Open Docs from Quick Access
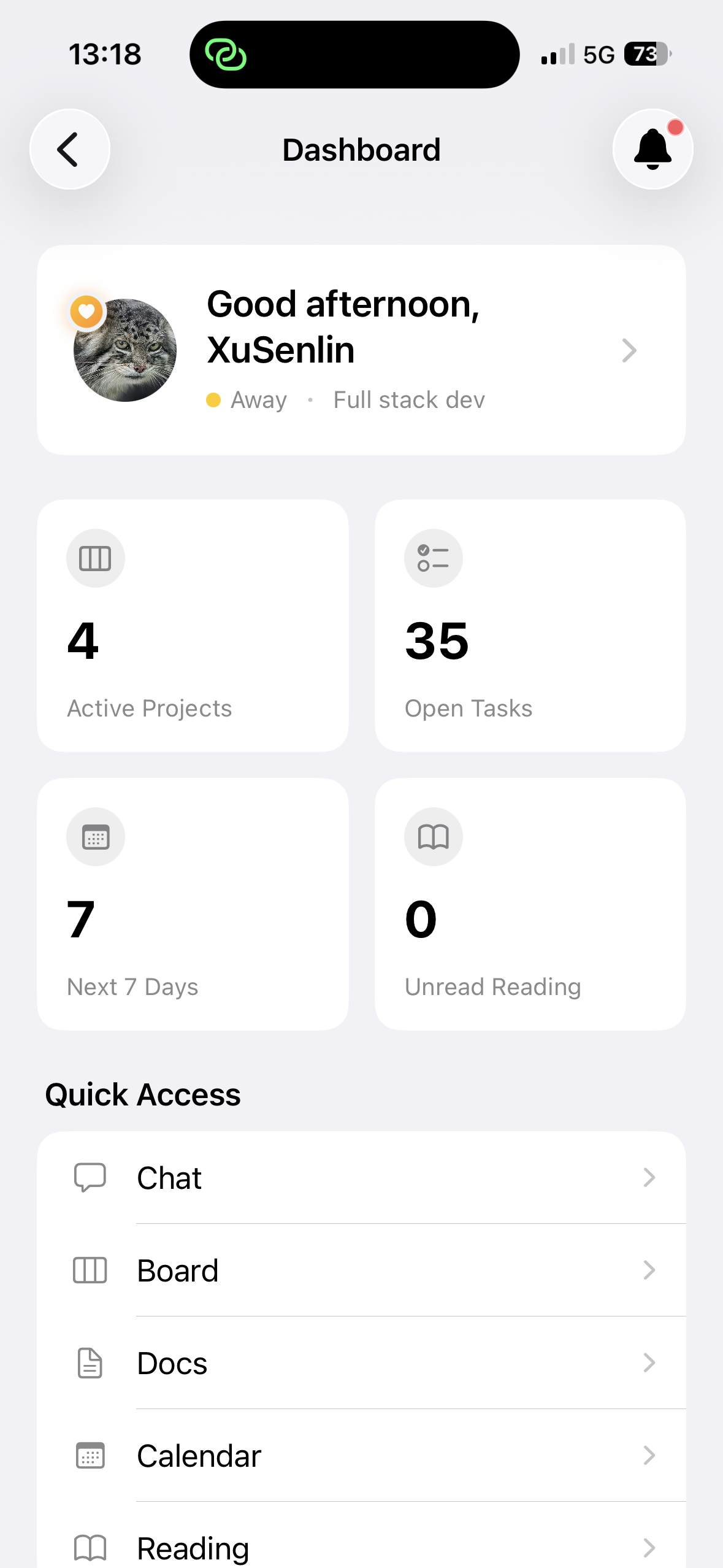The image size is (723, 1568). point(361,1362)
